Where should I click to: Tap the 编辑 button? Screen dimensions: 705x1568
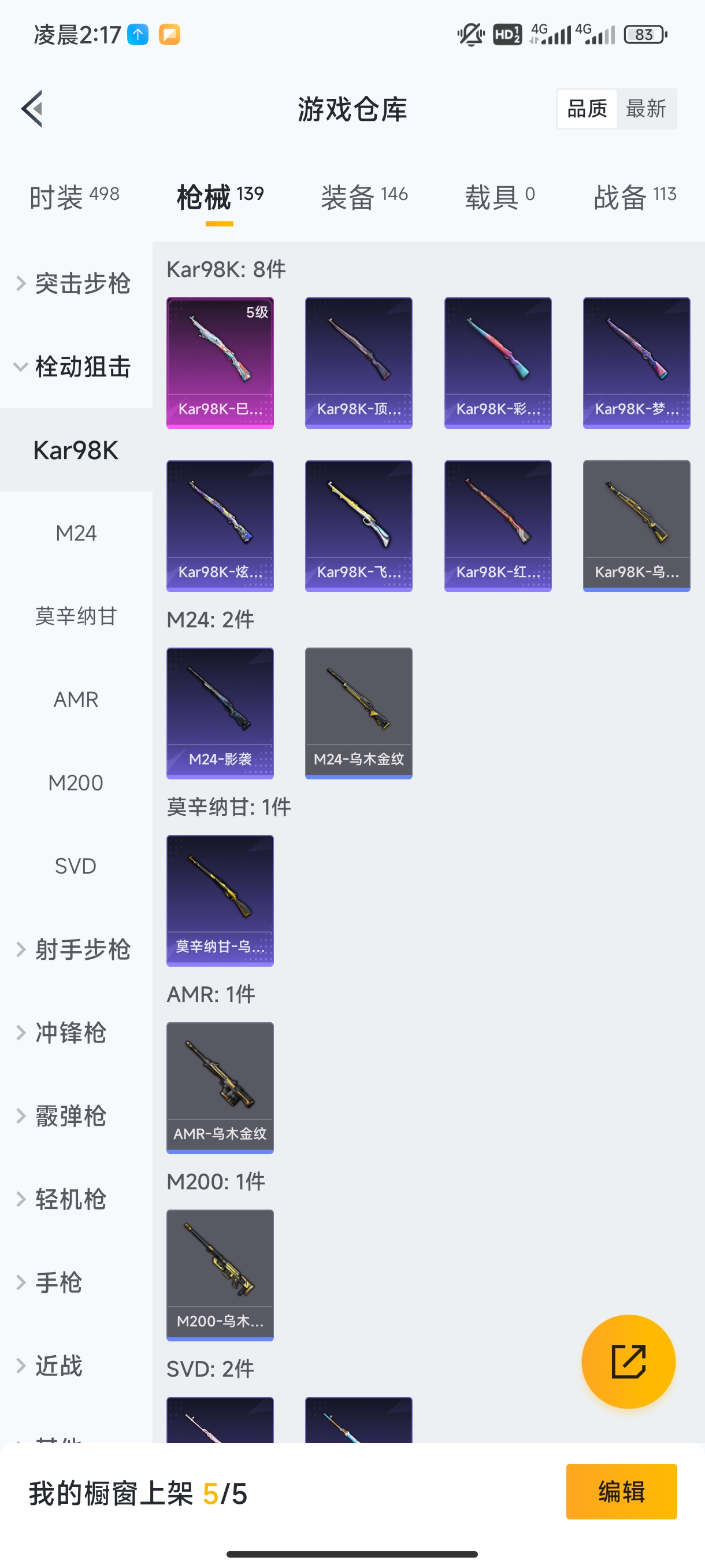coord(621,1491)
